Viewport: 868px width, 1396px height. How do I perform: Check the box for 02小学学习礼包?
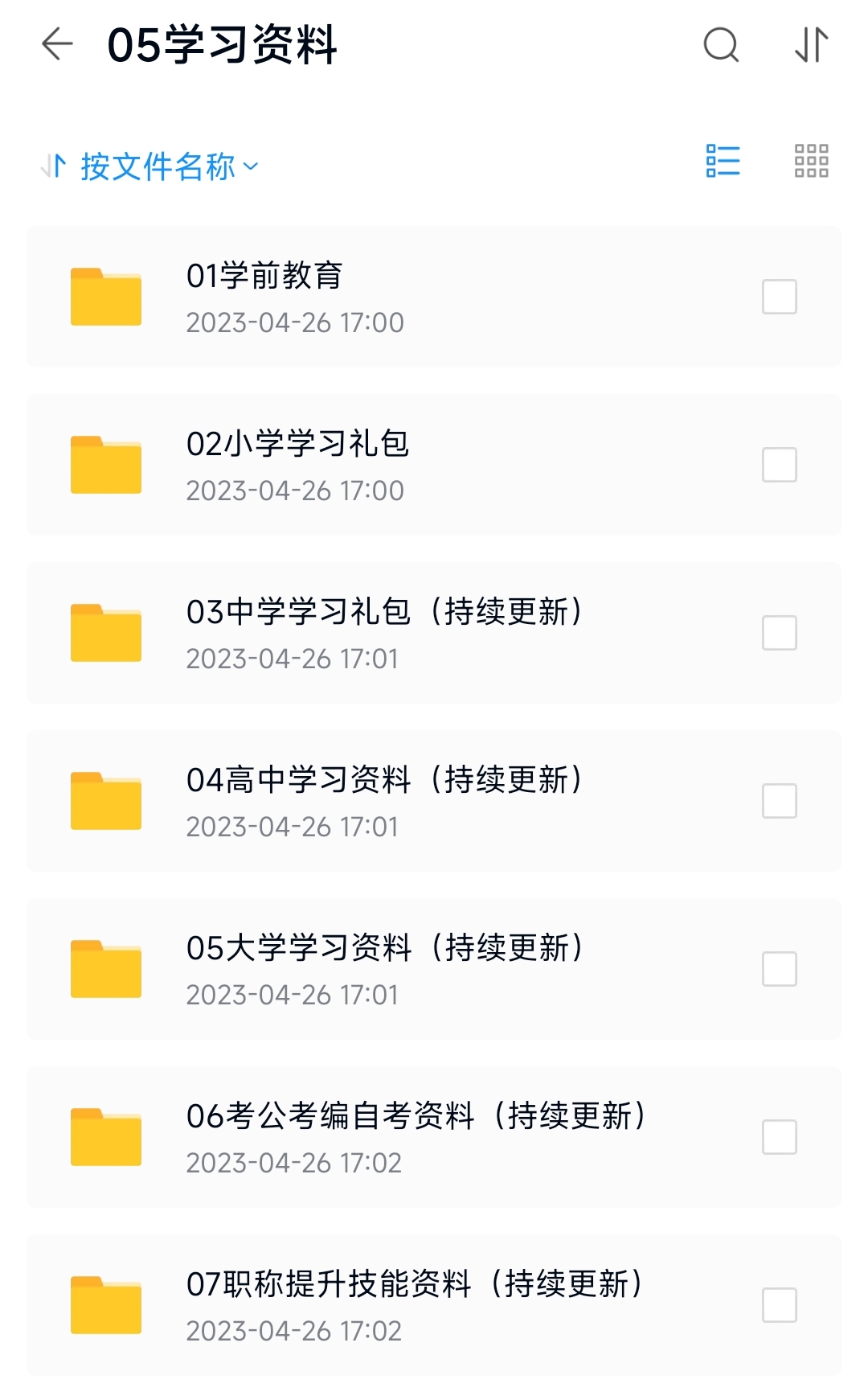tap(779, 465)
